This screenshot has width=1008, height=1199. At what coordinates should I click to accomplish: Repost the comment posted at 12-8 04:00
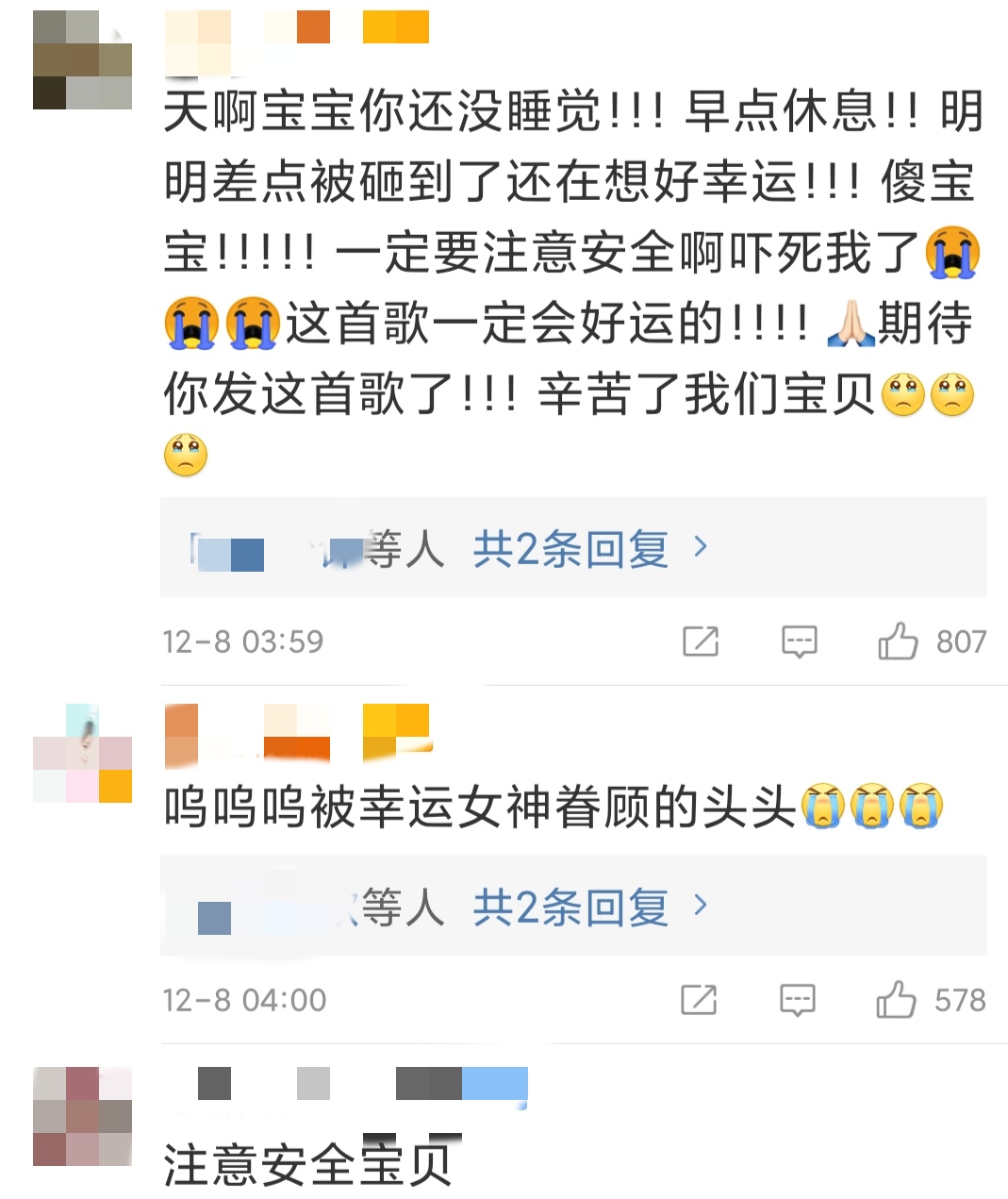click(699, 1000)
